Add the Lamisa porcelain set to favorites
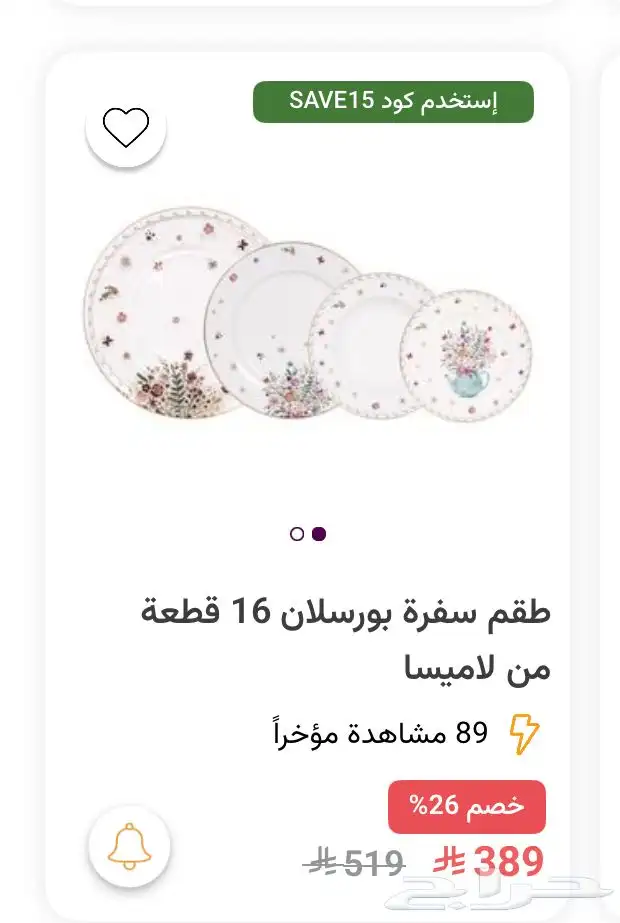The width and height of the screenshot is (620, 923). point(126,127)
